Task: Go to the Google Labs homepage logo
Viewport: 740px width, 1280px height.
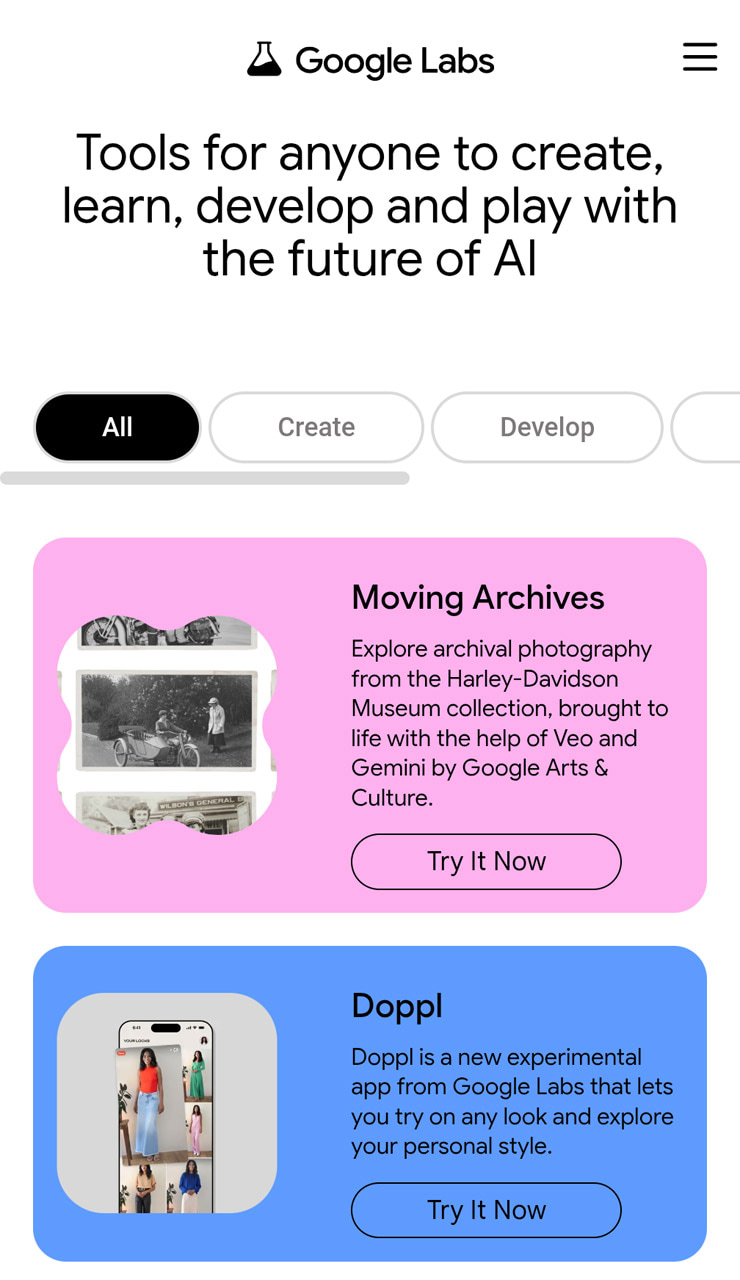Action: click(370, 60)
